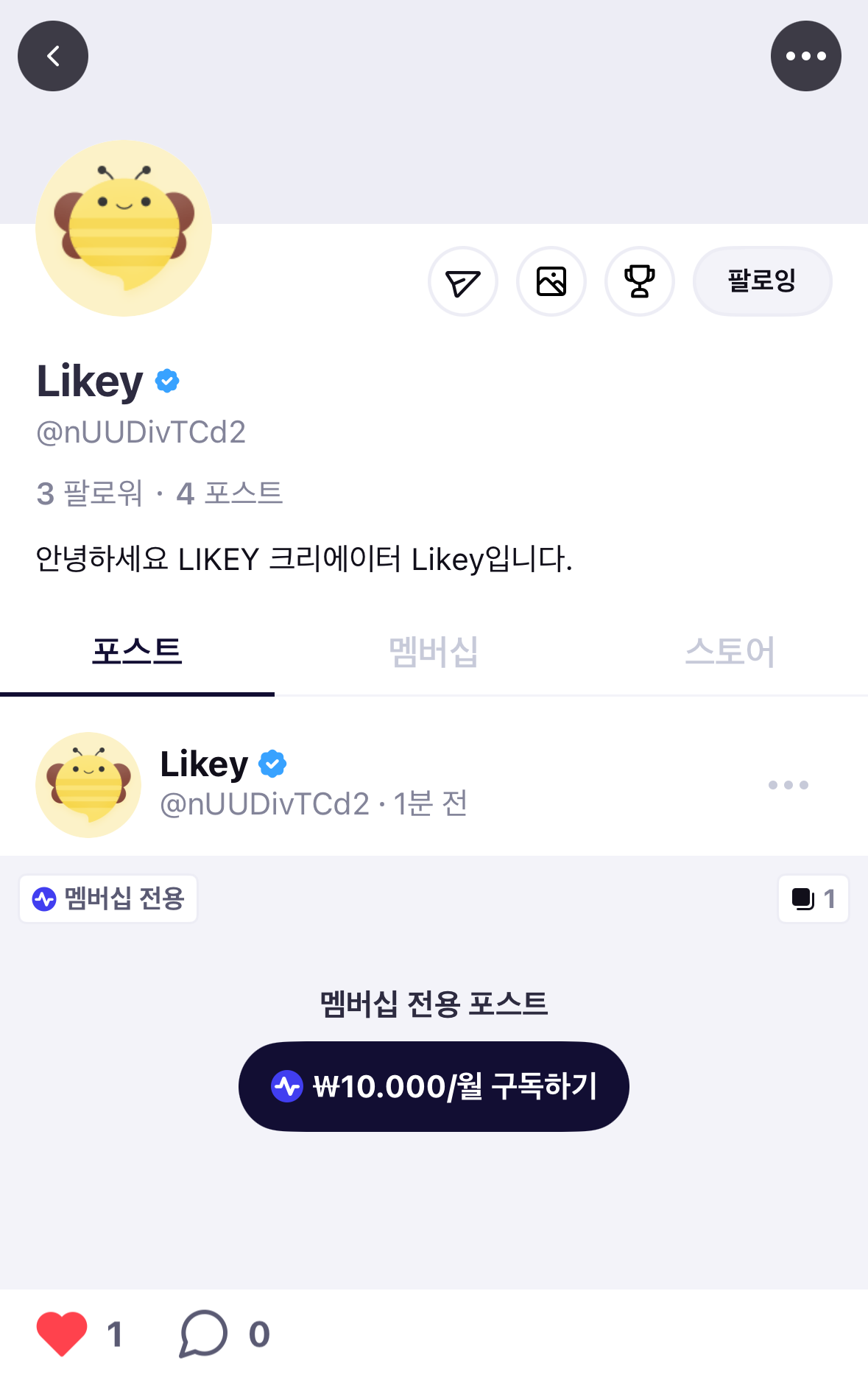Open the post's three-dot options menu
The height and width of the screenshot is (1397, 868).
click(788, 785)
